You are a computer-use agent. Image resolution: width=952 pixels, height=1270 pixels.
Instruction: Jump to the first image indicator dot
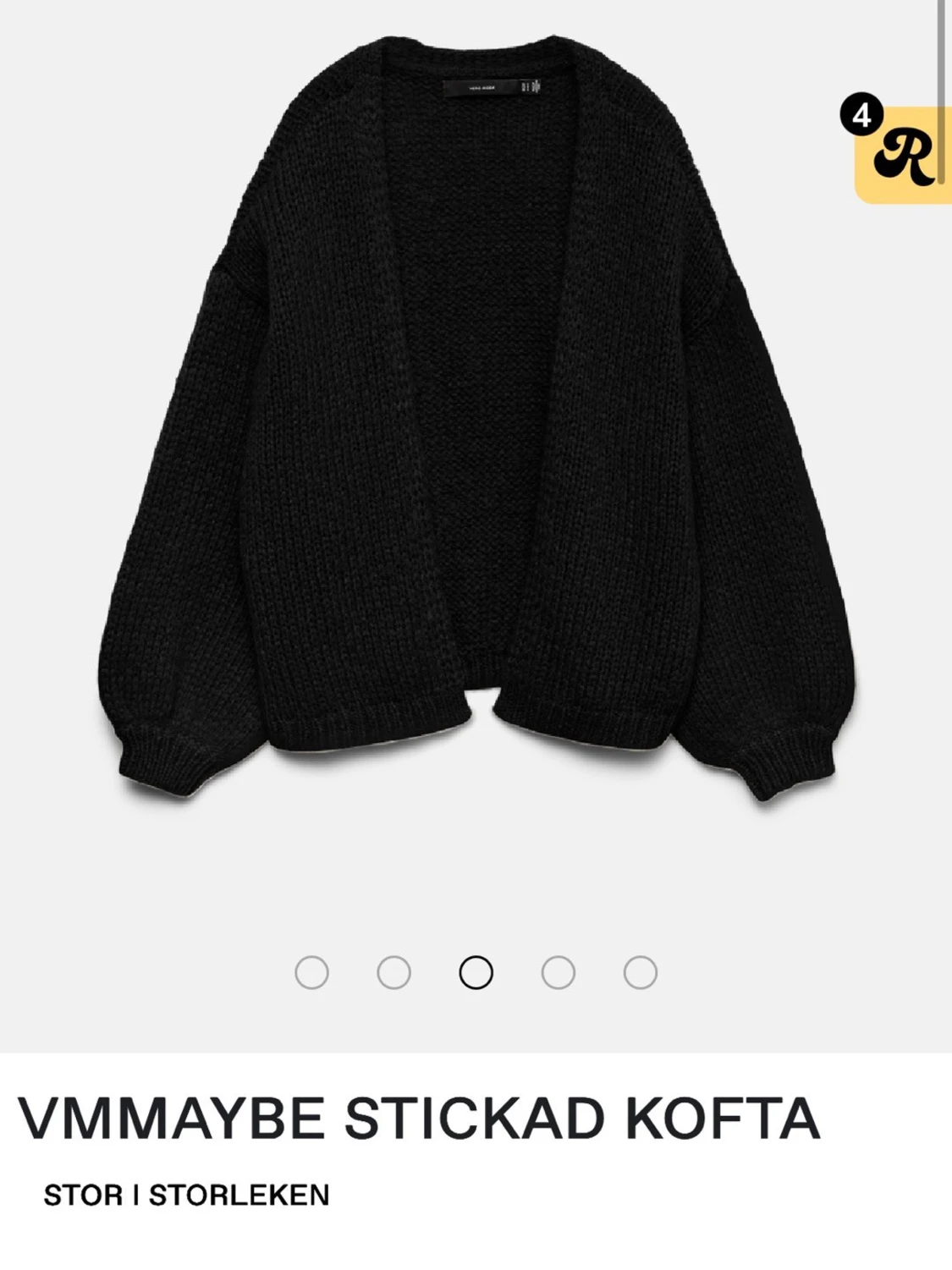click(x=311, y=972)
